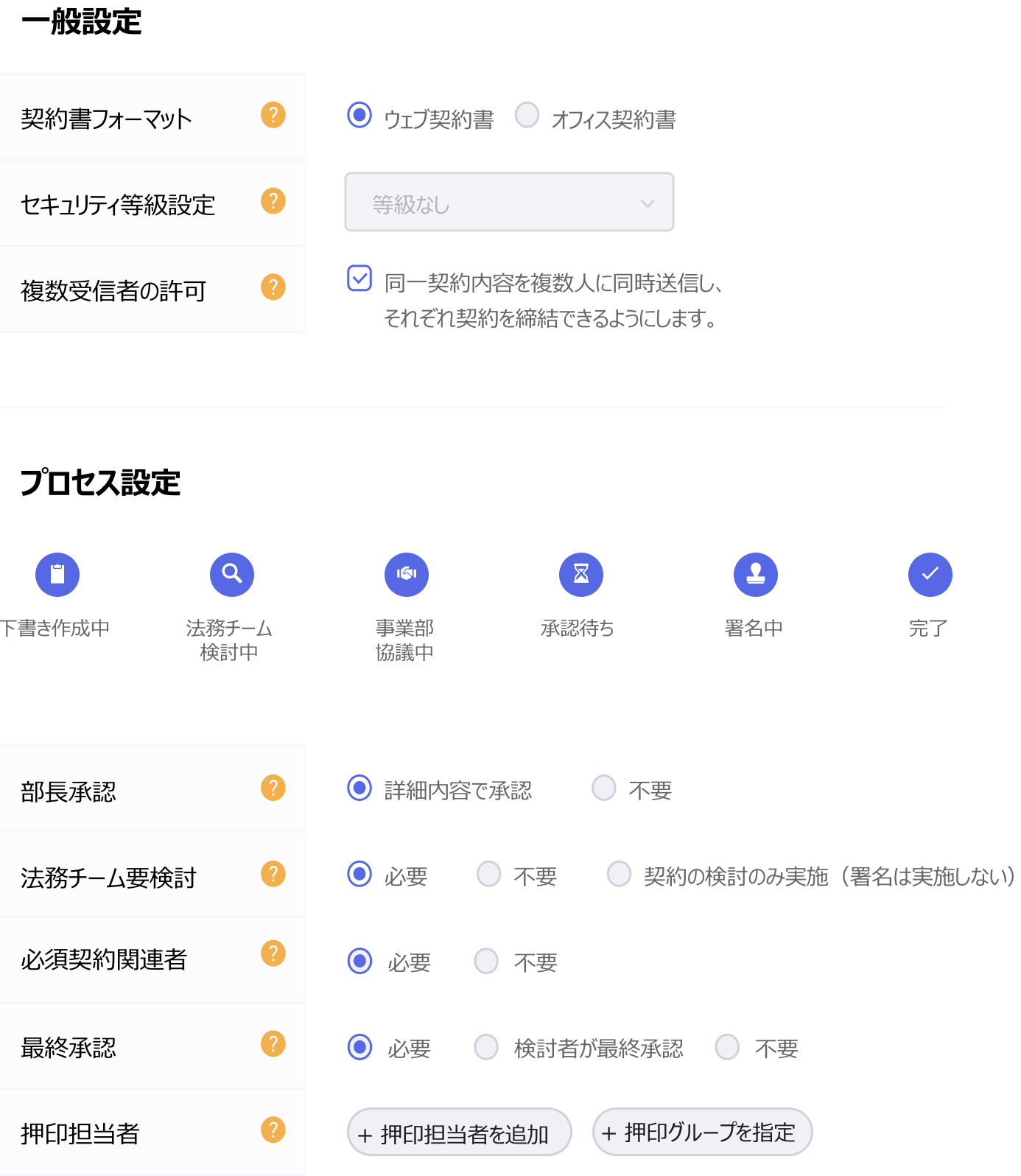Select the 法務チーム検討中 magnifier process icon
The image size is (1021, 1176).
[x=231, y=574]
